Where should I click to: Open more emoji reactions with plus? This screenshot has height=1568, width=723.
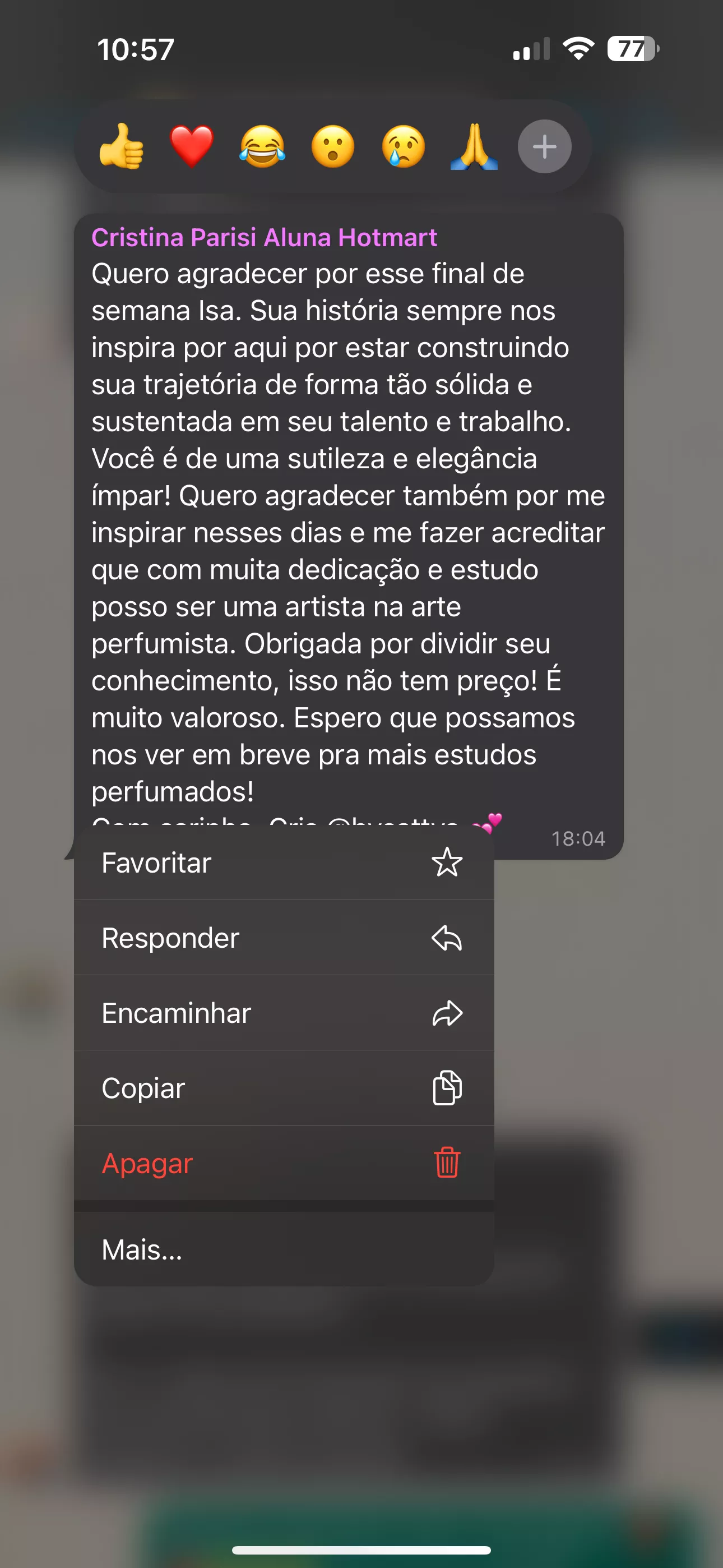click(544, 147)
